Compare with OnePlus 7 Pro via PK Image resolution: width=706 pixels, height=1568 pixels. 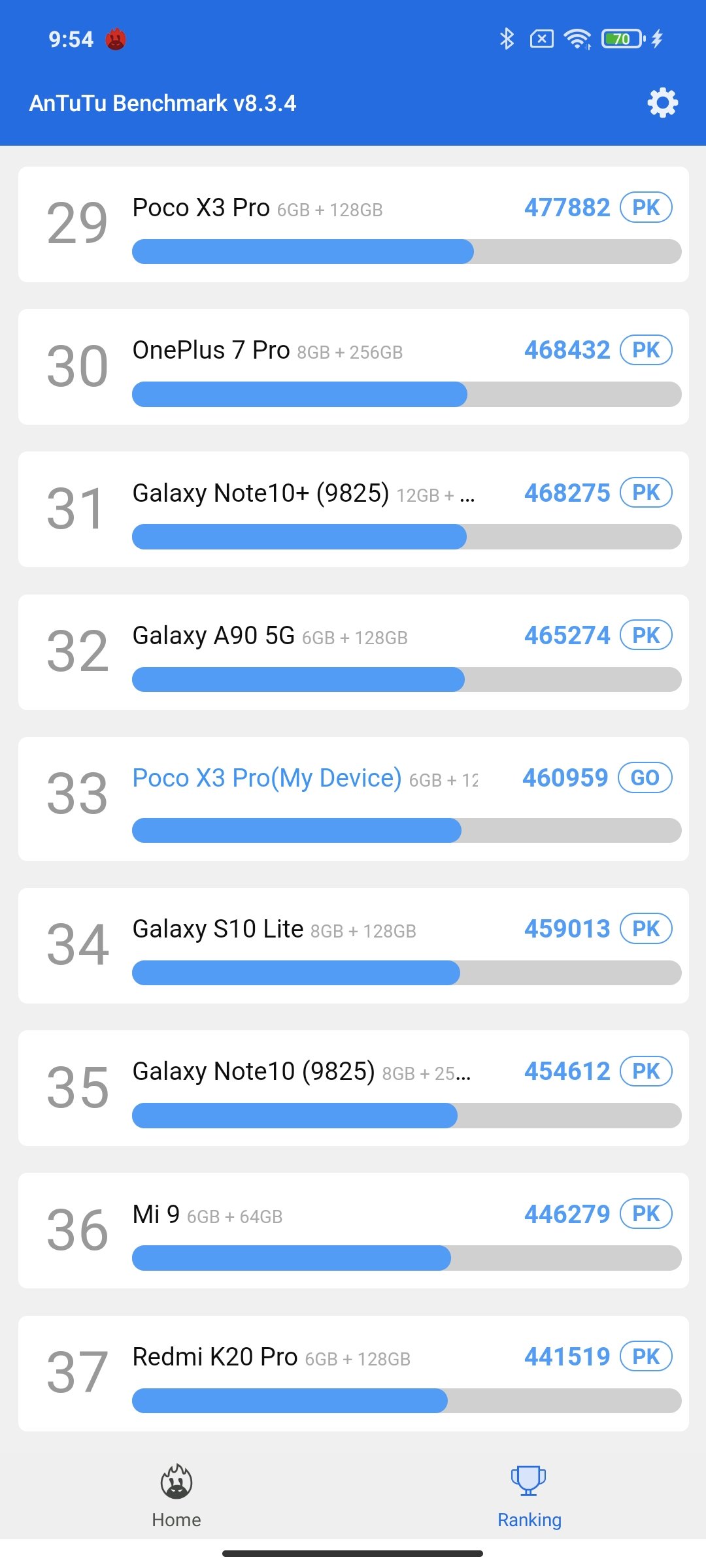(x=646, y=350)
